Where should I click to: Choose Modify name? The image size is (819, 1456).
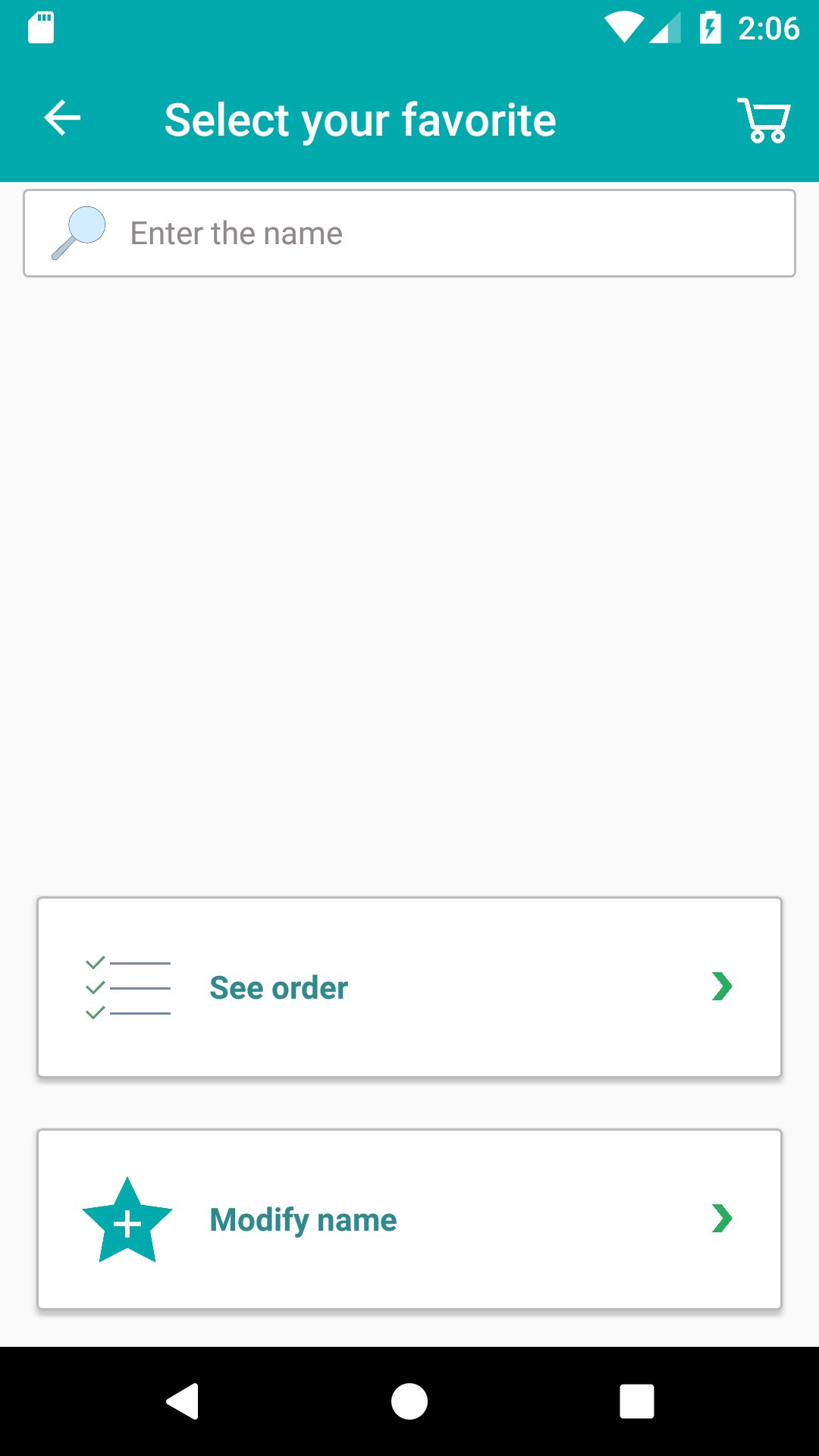(303, 1219)
